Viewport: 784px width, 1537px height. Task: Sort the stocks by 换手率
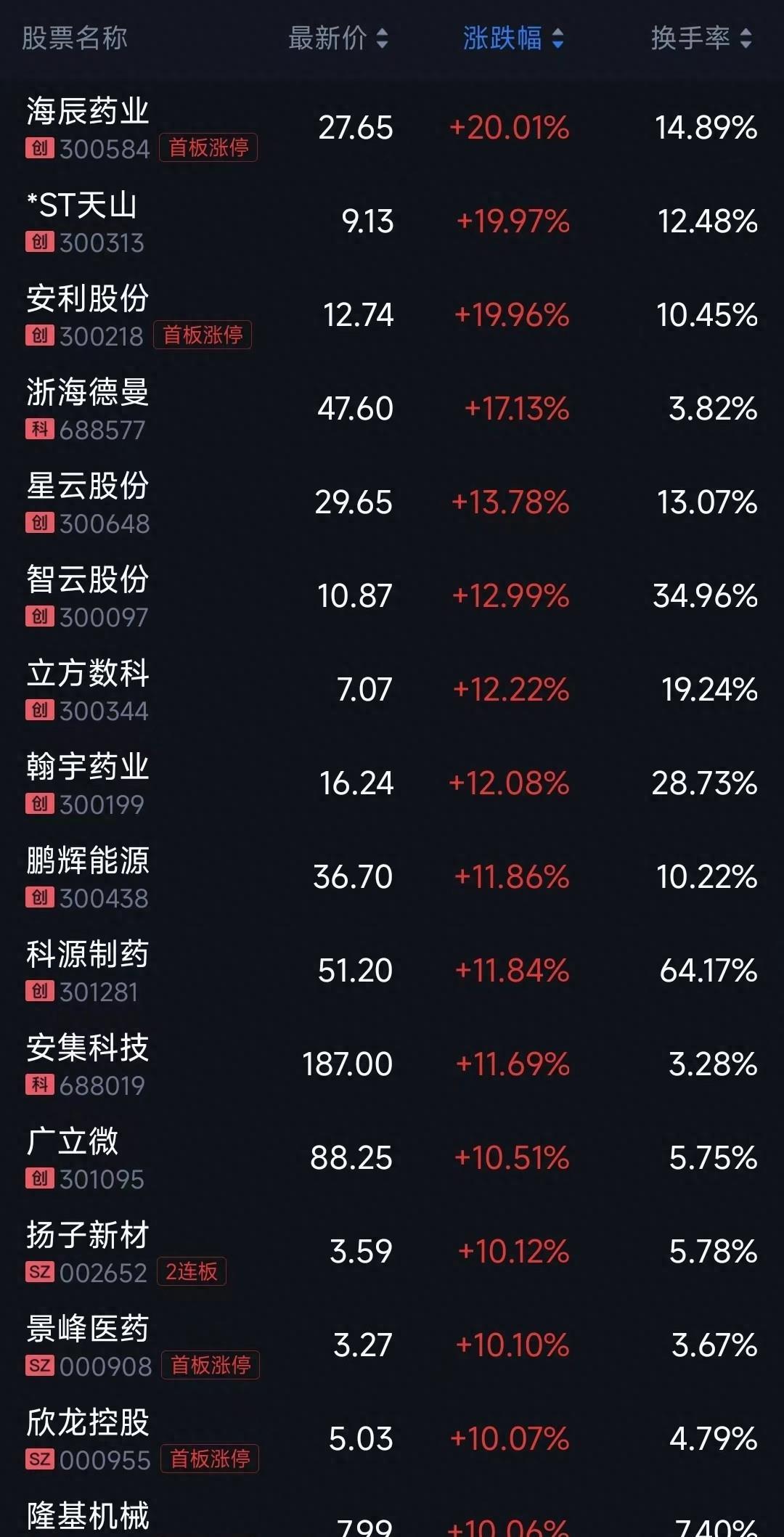click(x=701, y=38)
